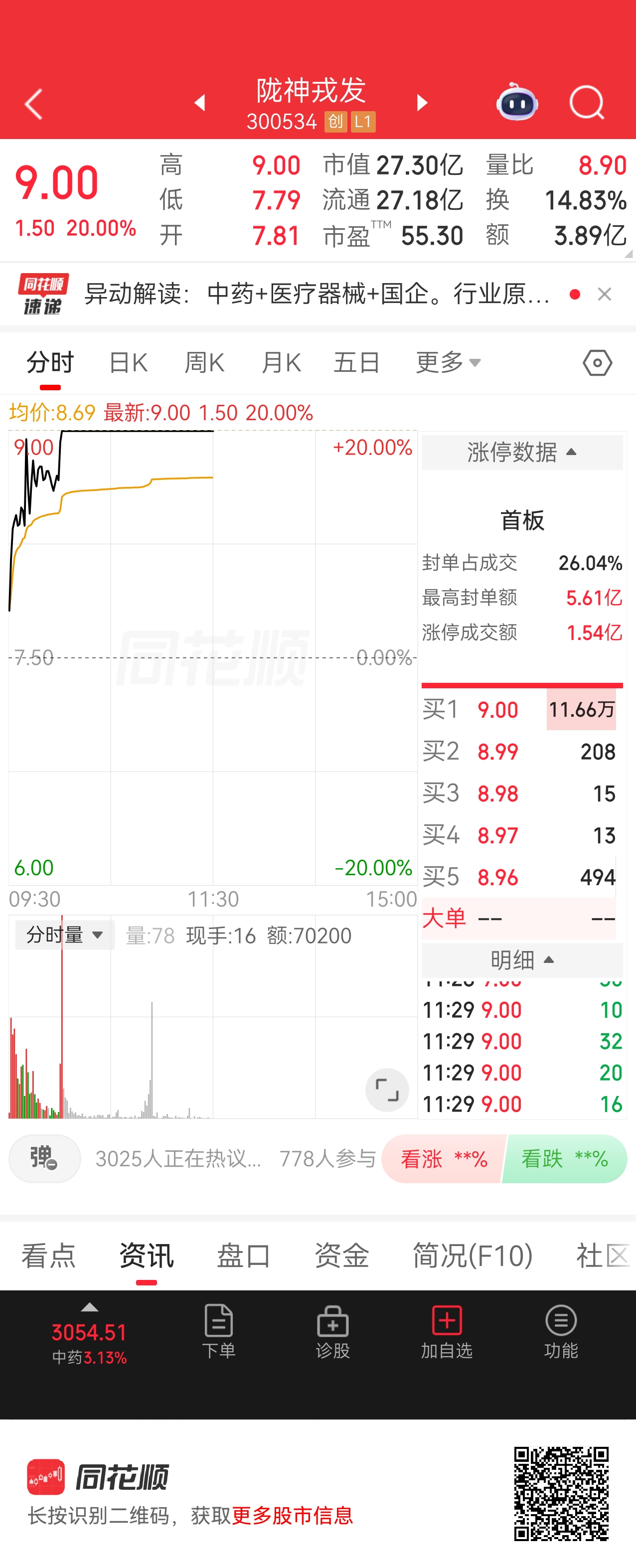The image size is (636, 1568).
Task: Vote 看跌 on this stock
Action: 565,1159
